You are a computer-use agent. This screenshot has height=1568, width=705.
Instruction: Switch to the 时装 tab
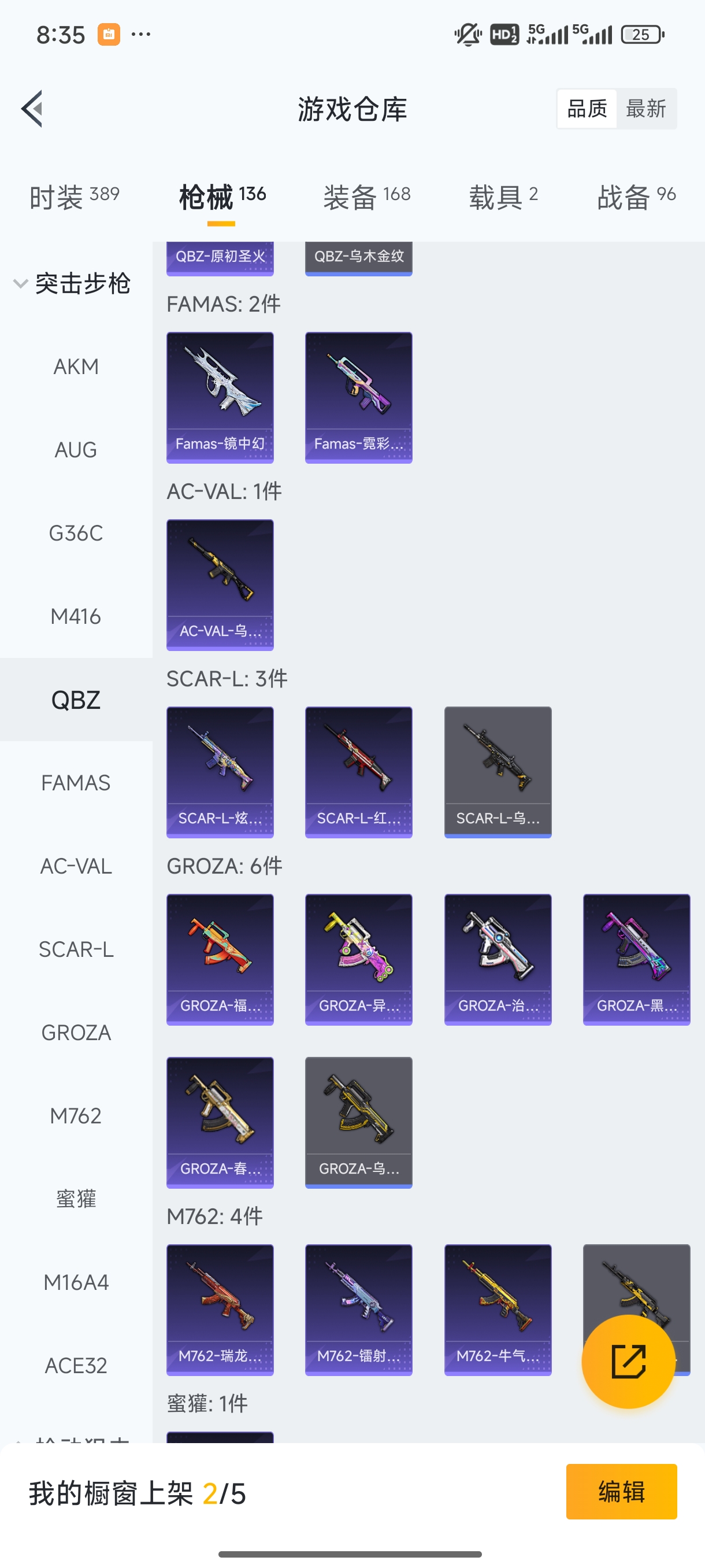pos(74,197)
